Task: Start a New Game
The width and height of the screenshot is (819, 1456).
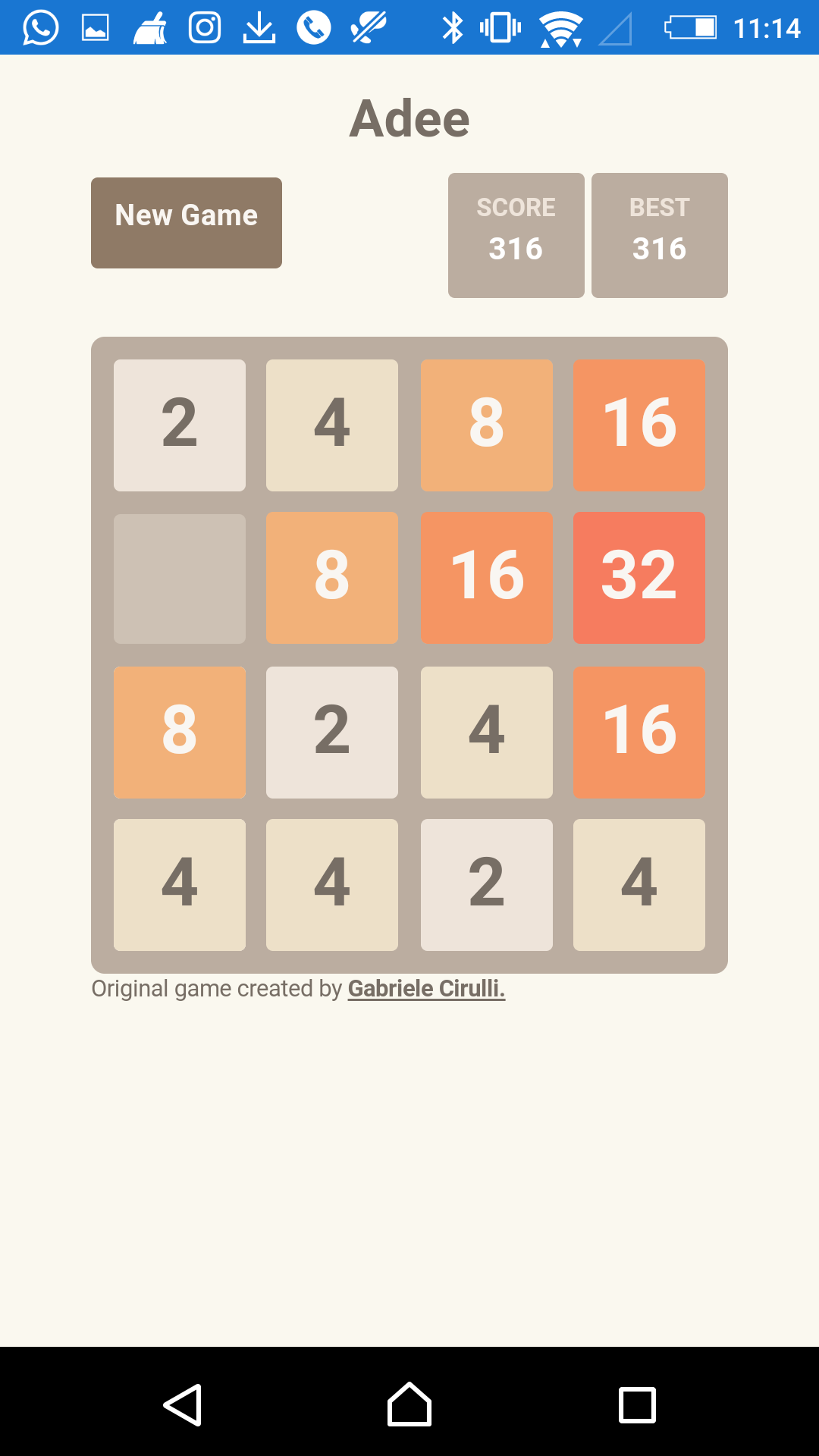Action: tap(187, 222)
